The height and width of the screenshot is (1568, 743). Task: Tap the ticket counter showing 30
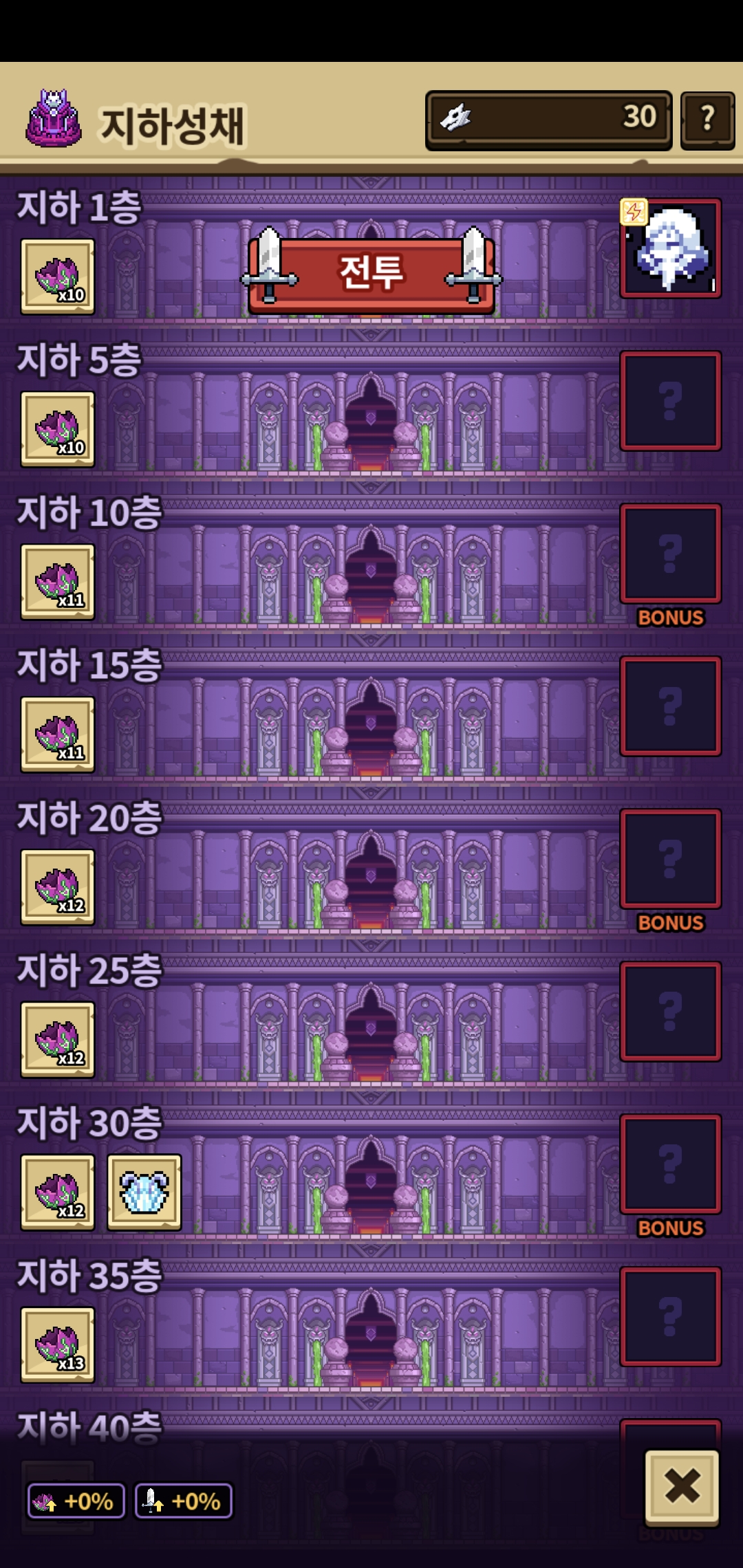(x=548, y=120)
